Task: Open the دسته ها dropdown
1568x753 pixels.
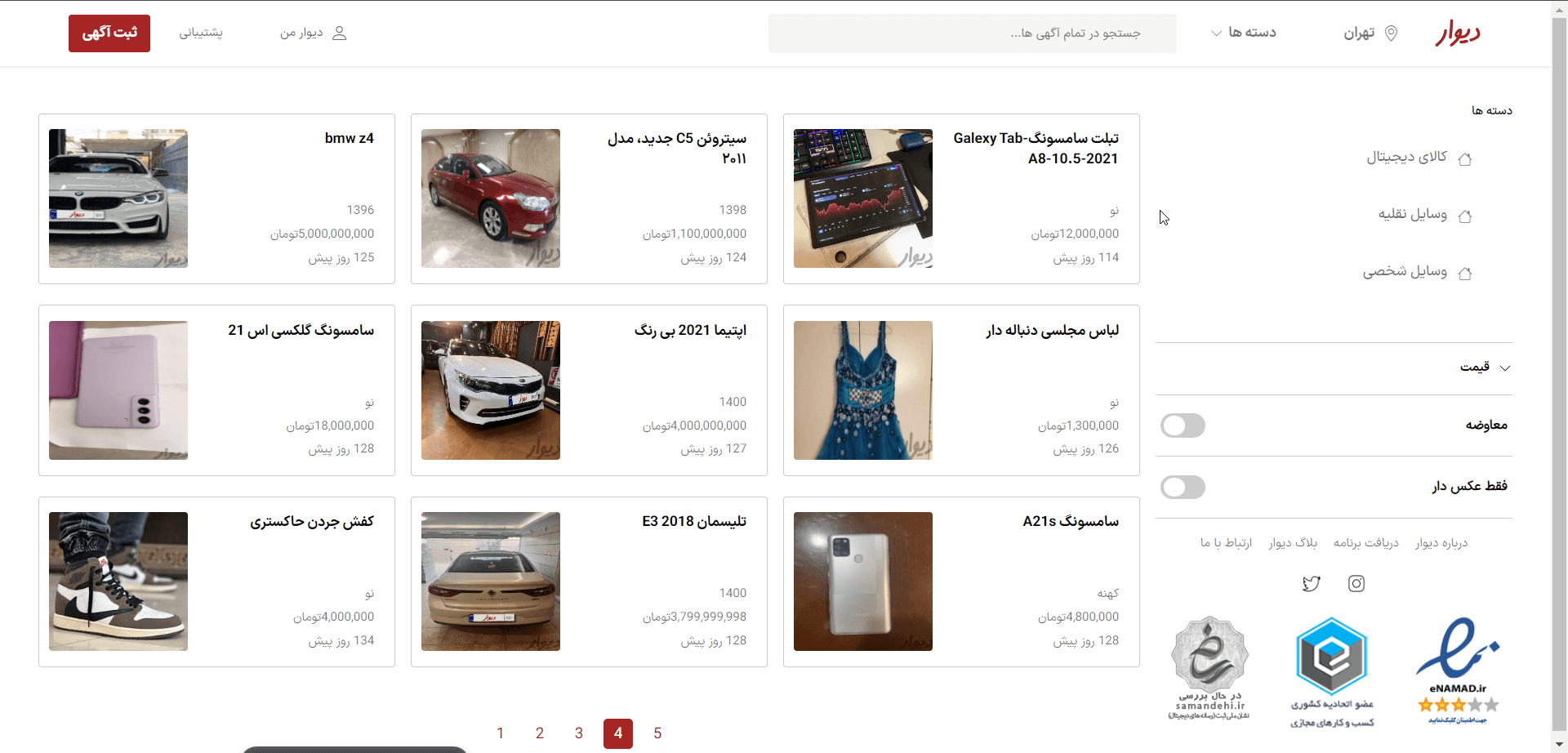Action: 1243,33
